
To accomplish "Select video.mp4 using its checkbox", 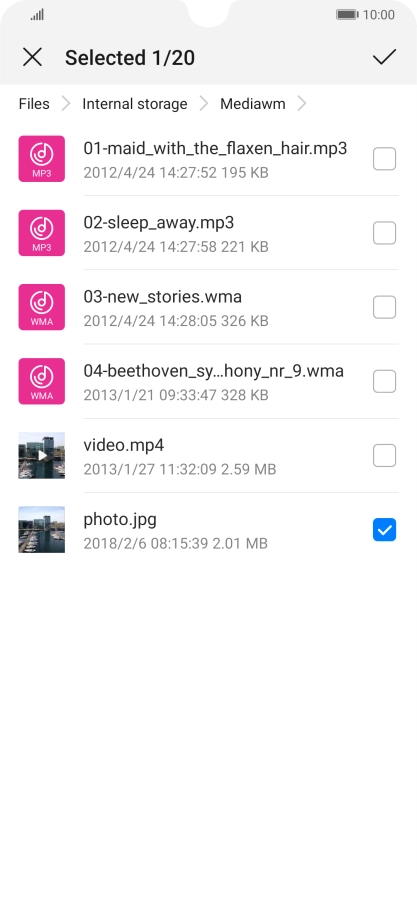I will [384, 455].
